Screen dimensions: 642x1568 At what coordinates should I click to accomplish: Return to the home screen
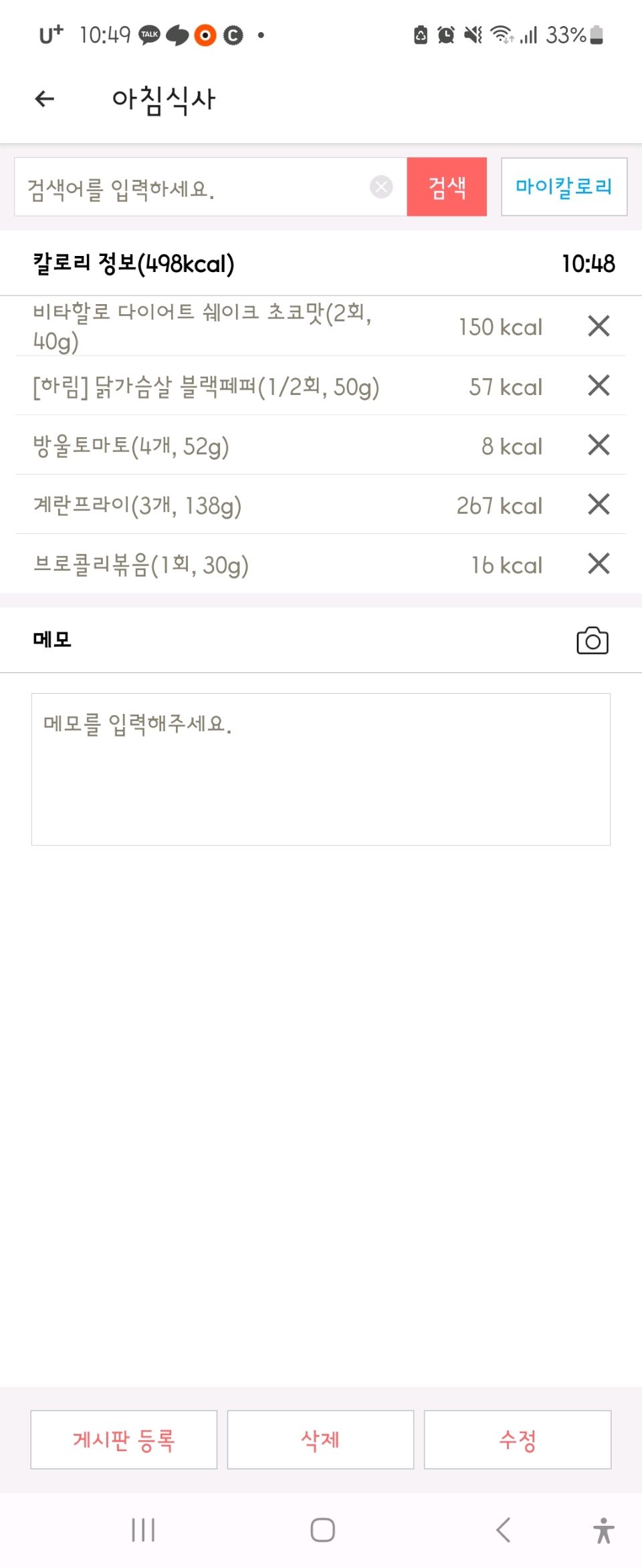pyautogui.click(x=322, y=1530)
